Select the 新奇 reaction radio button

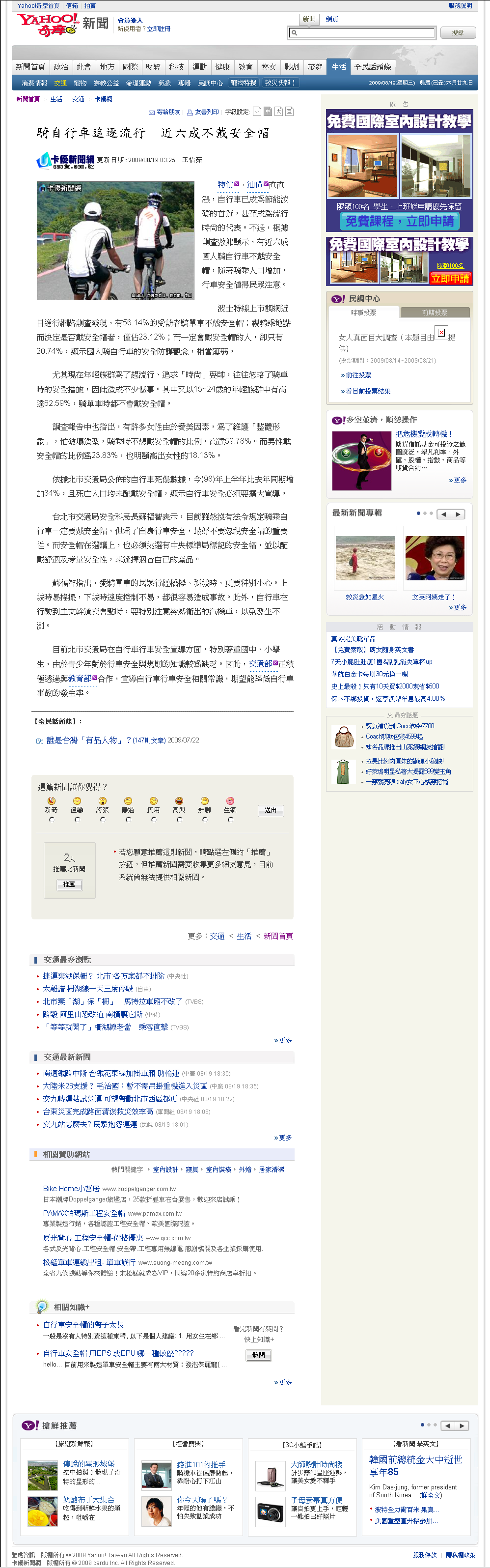click(52, 819)
